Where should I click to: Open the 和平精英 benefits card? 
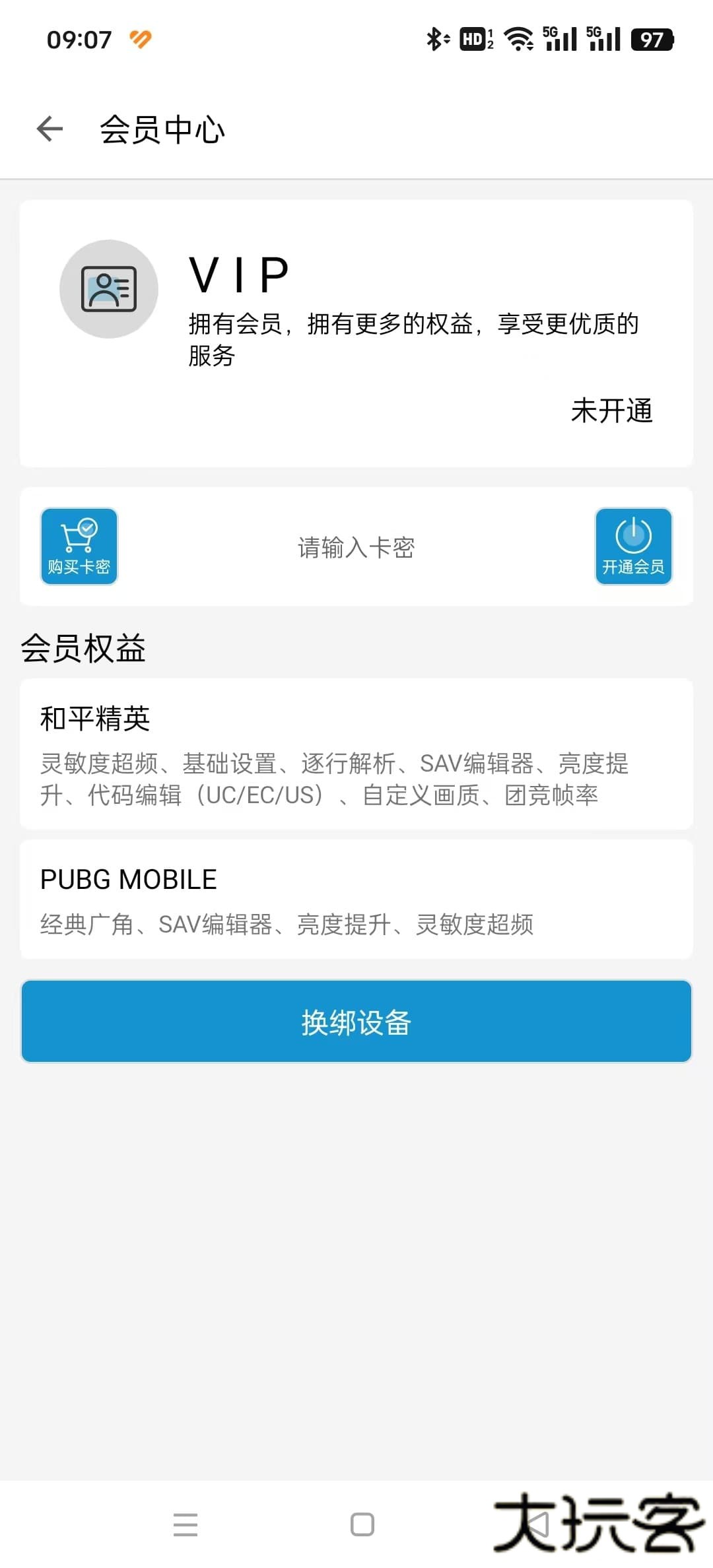coord(356,756)
